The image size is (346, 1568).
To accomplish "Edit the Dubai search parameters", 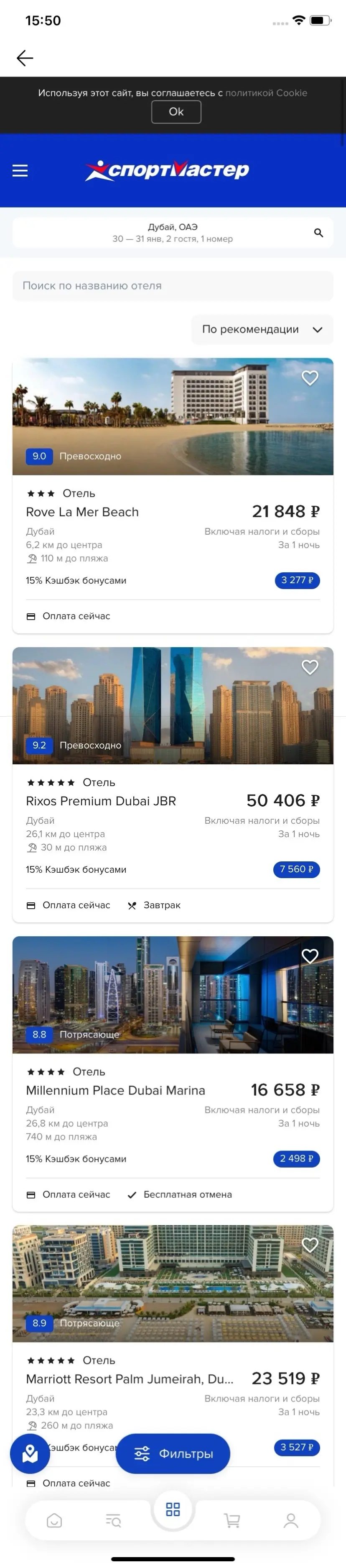I will [x=173, y=233].
